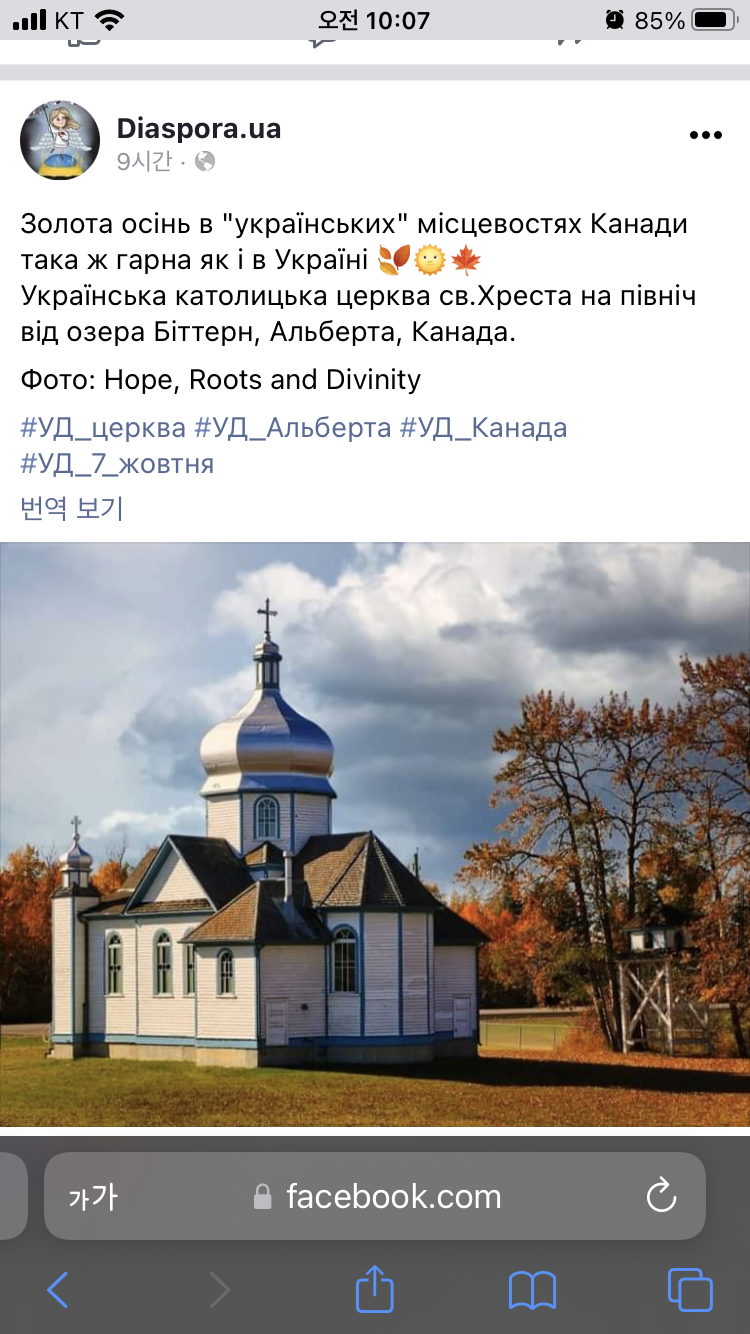Navigate back in Safari

click(x=58, y=1290)
